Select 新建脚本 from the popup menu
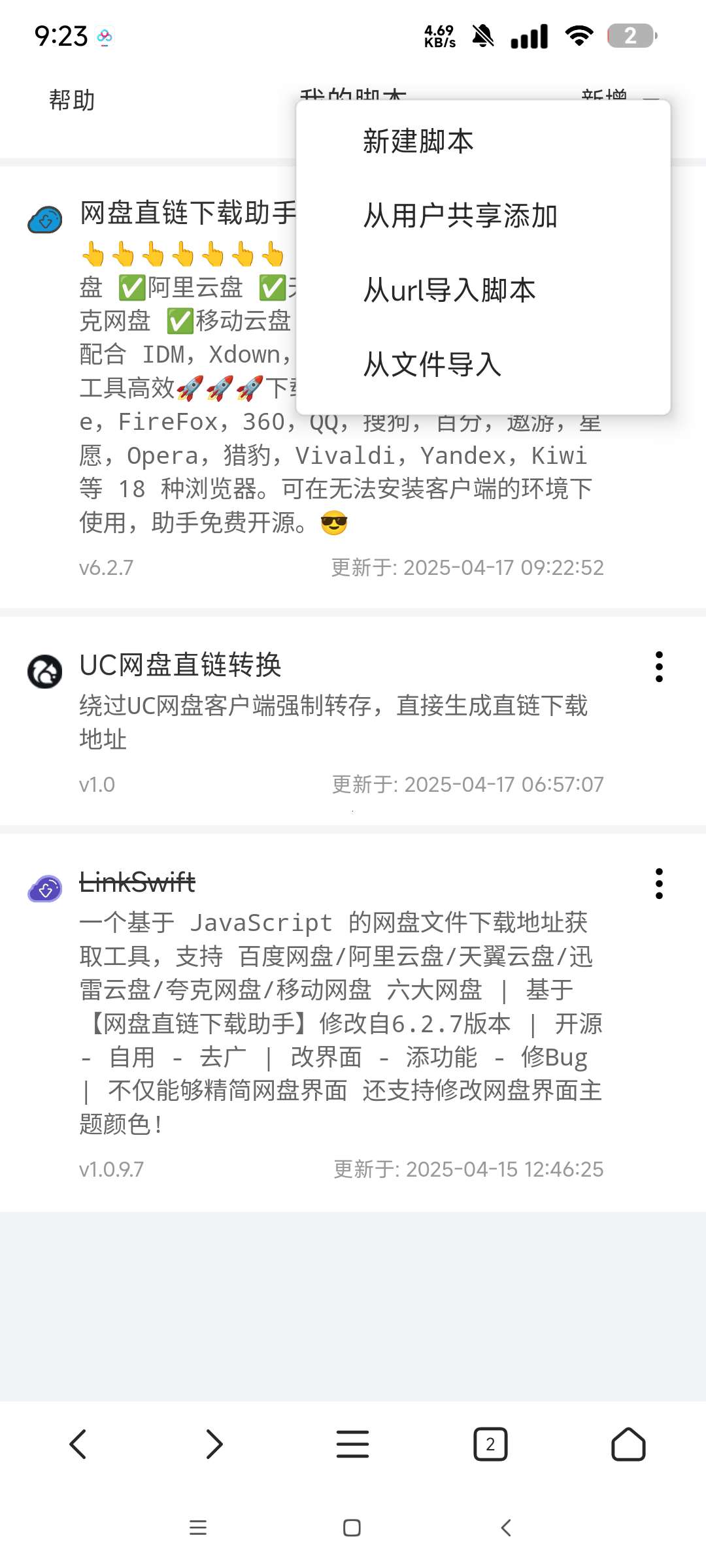The image size is (706, 1568). (483, 141)
